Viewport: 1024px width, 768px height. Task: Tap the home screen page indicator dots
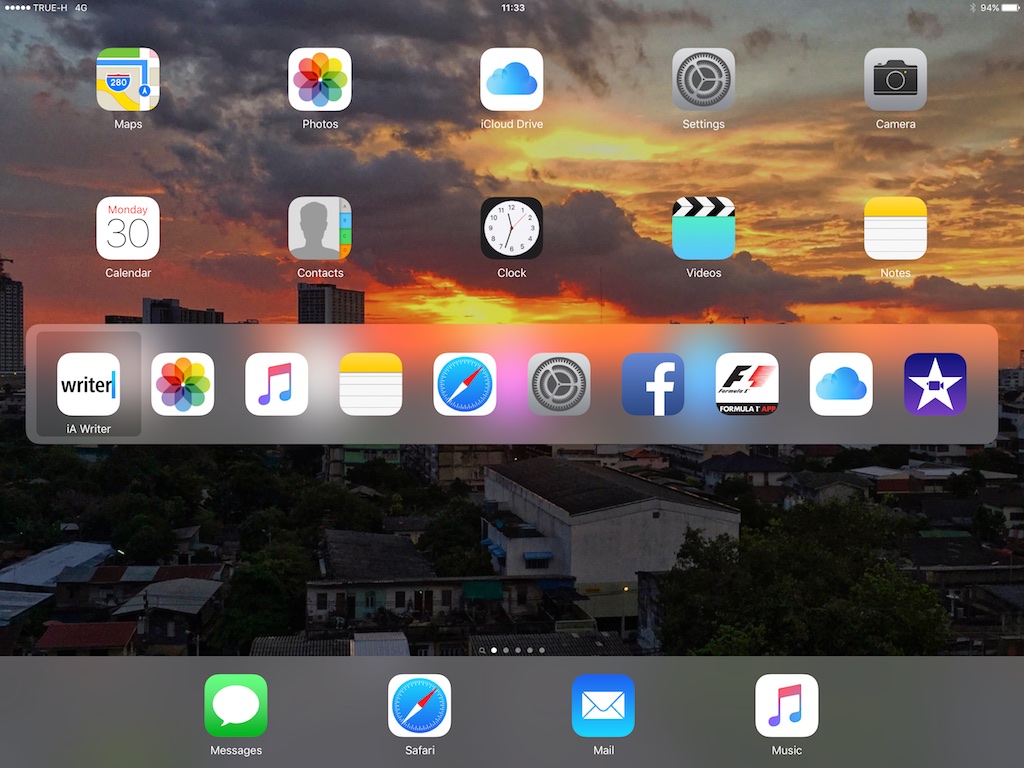pos(512,650)
